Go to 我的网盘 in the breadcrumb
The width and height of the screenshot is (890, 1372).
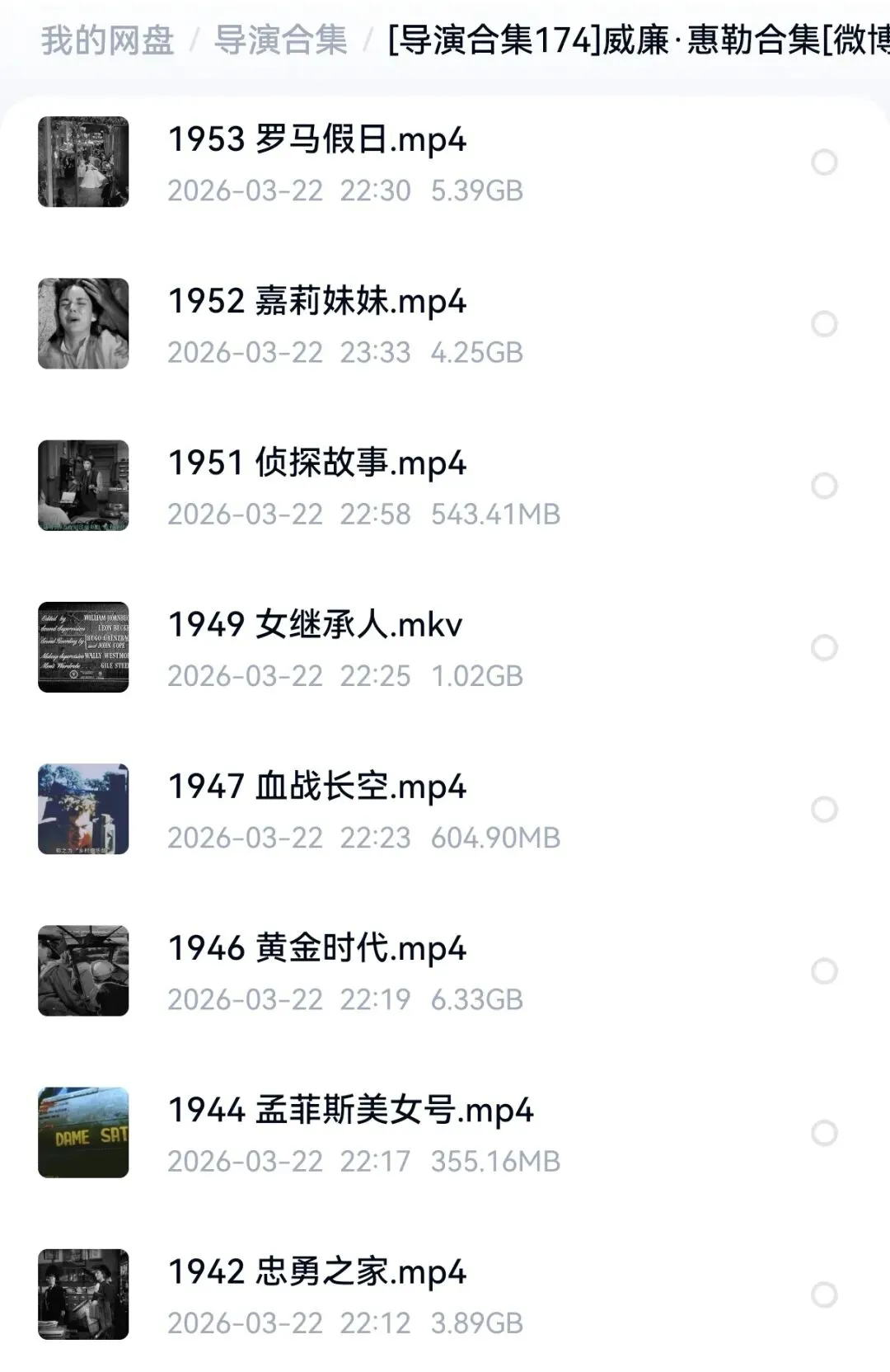pyautogui.click(x=107, y=40)
